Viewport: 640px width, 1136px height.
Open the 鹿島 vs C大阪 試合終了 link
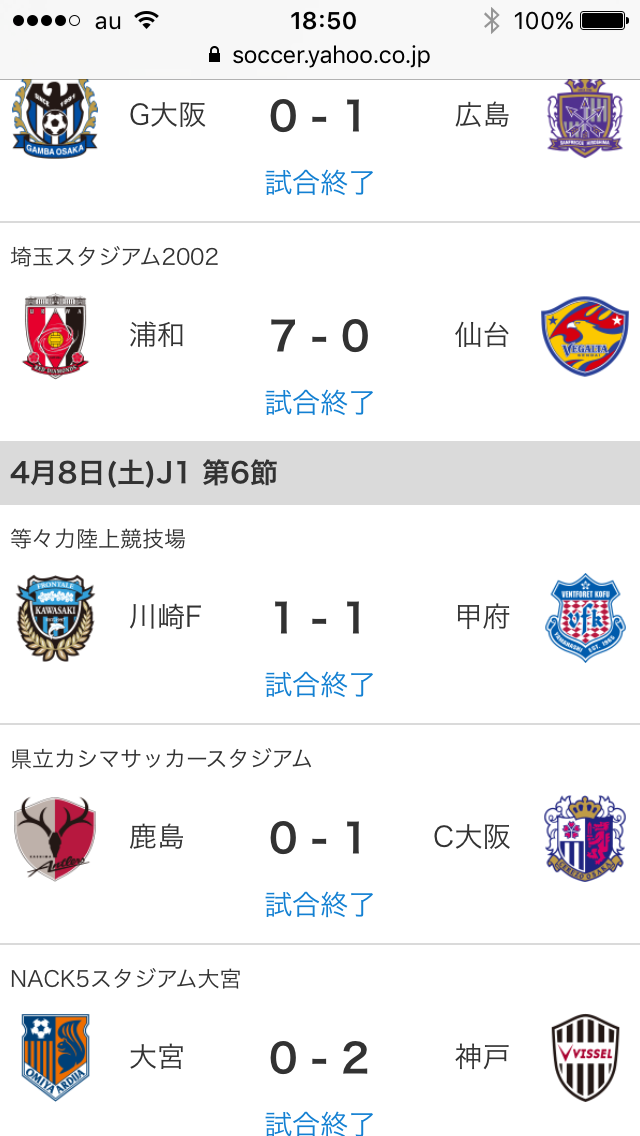[x=320, y=904]
